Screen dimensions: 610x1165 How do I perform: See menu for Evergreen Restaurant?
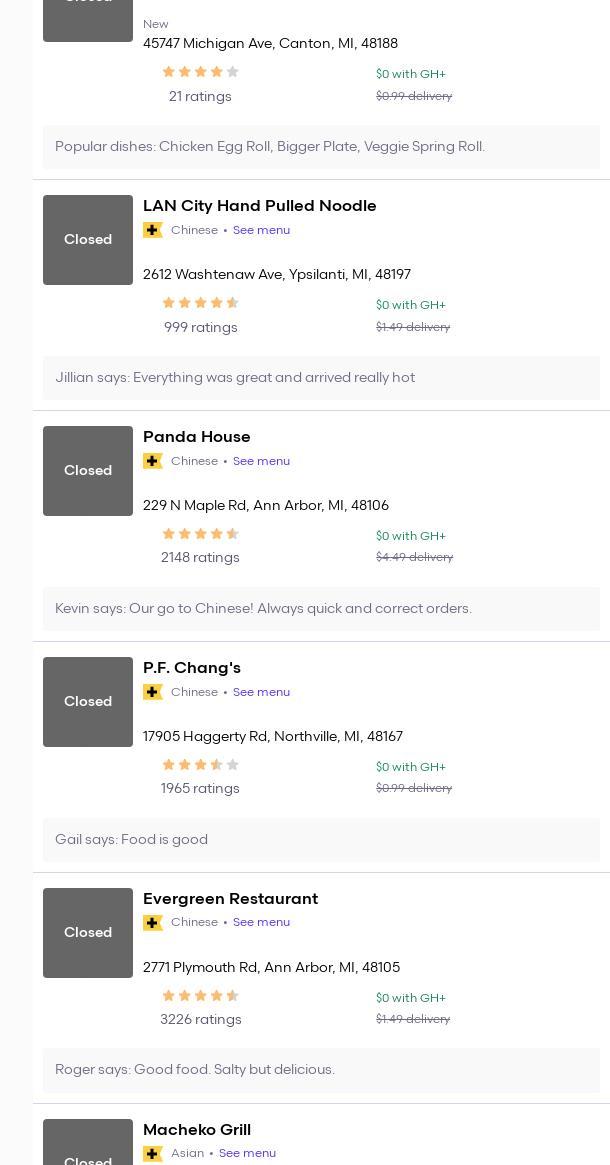pyautogui.click(x=261, y=922)
